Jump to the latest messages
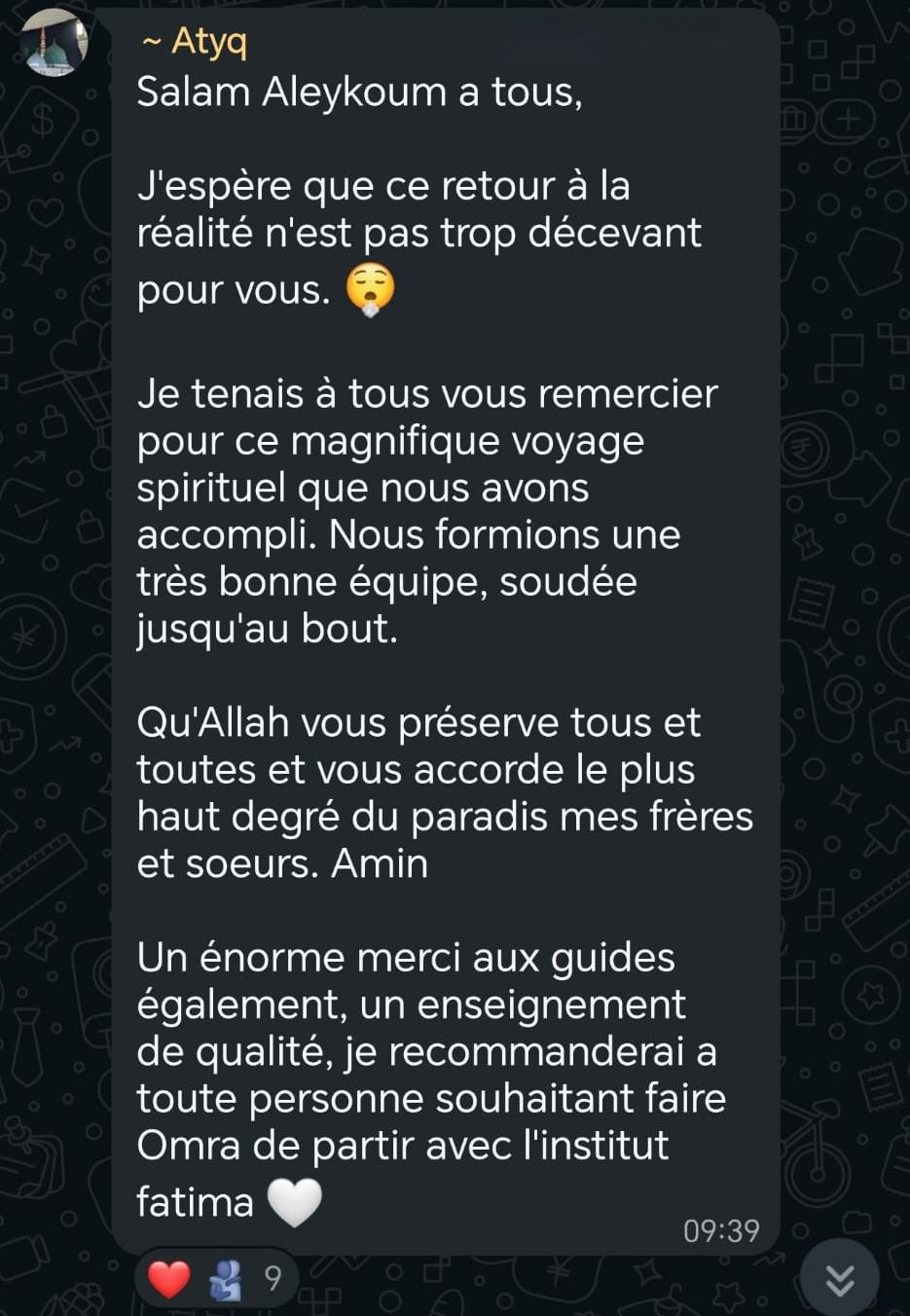 pos(839,1279)
